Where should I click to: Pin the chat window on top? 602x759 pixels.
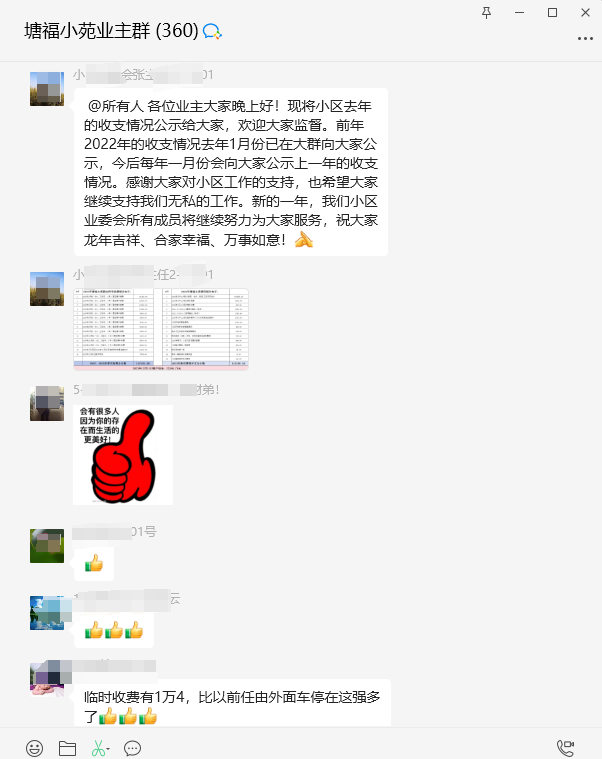coord(487,12)
